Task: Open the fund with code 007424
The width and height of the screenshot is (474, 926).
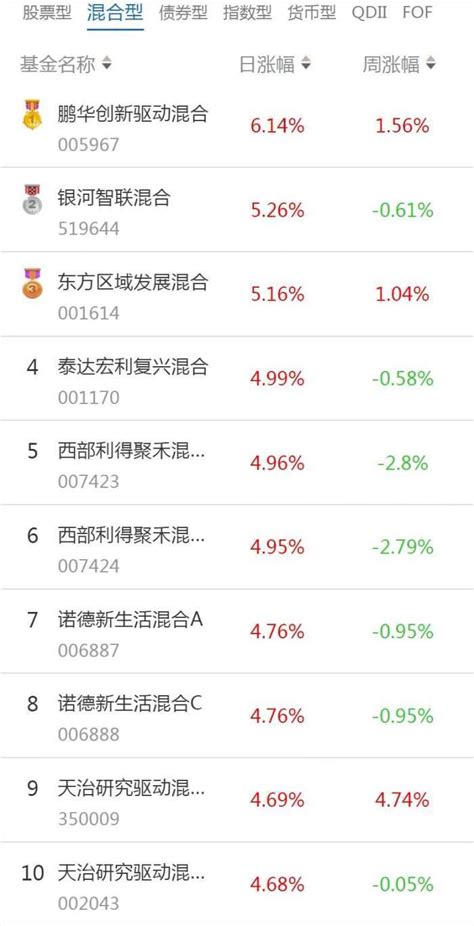Action: (237, 547)
